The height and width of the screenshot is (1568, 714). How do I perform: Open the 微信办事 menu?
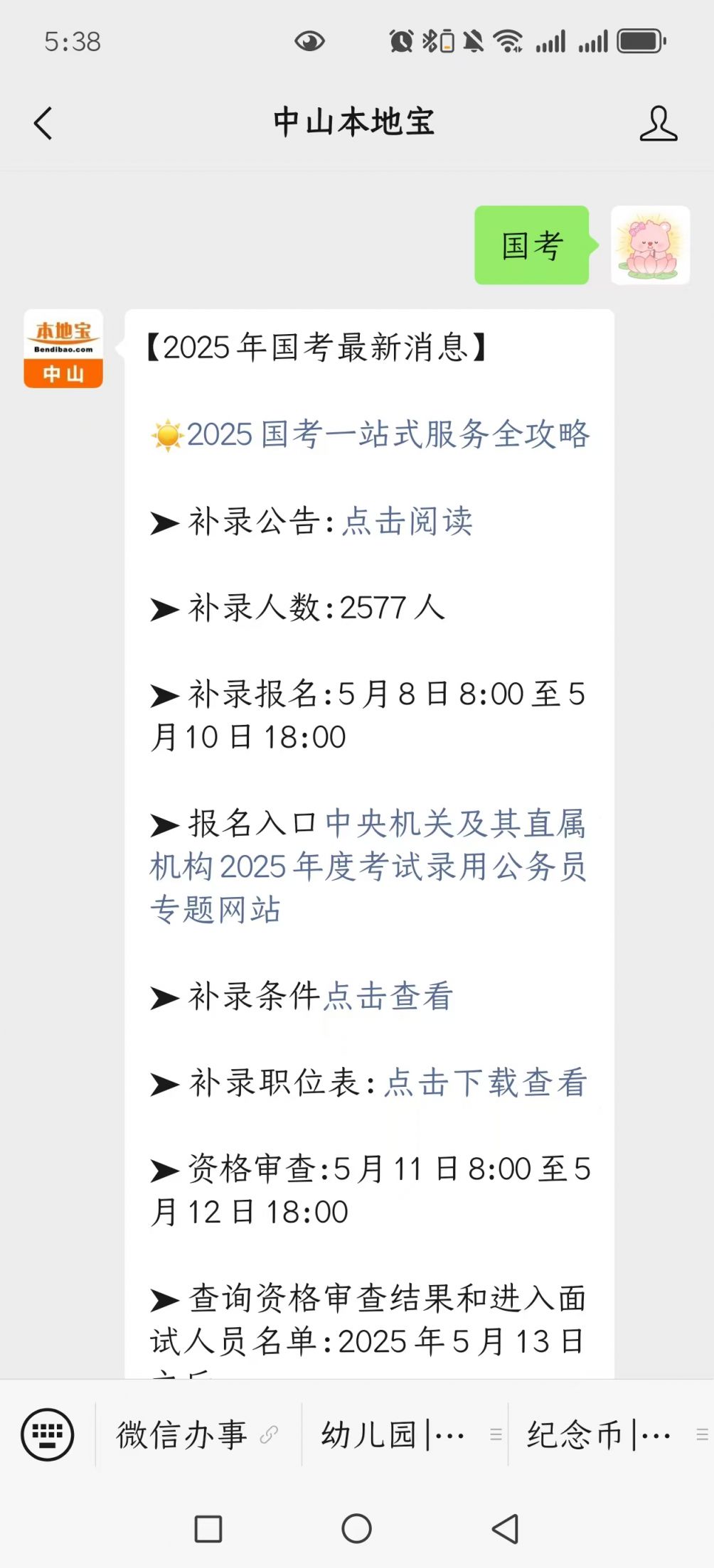click(x=180, y=1434)
